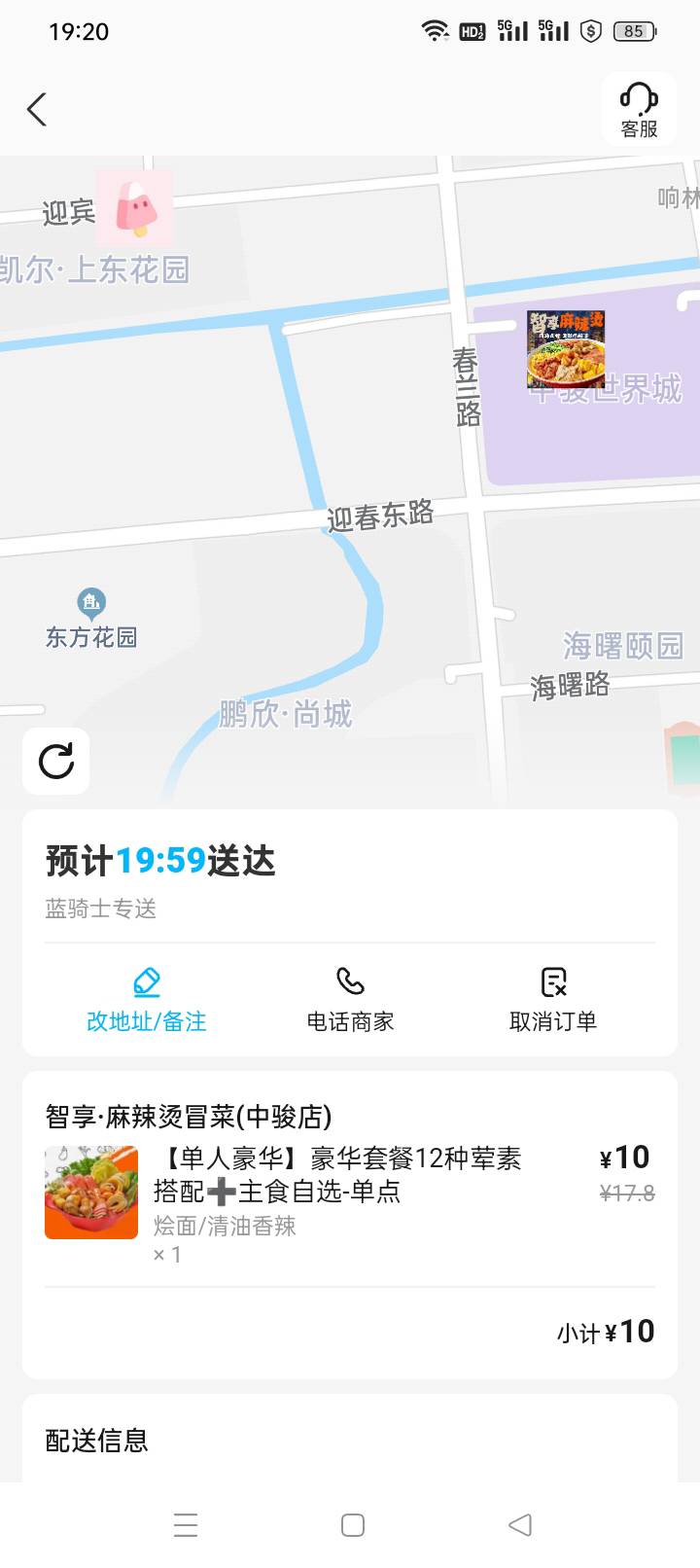Contact 客服 customer service
Image resolution: width=700 pixels, height=1568 pixels.
click(x=639, y=110)
